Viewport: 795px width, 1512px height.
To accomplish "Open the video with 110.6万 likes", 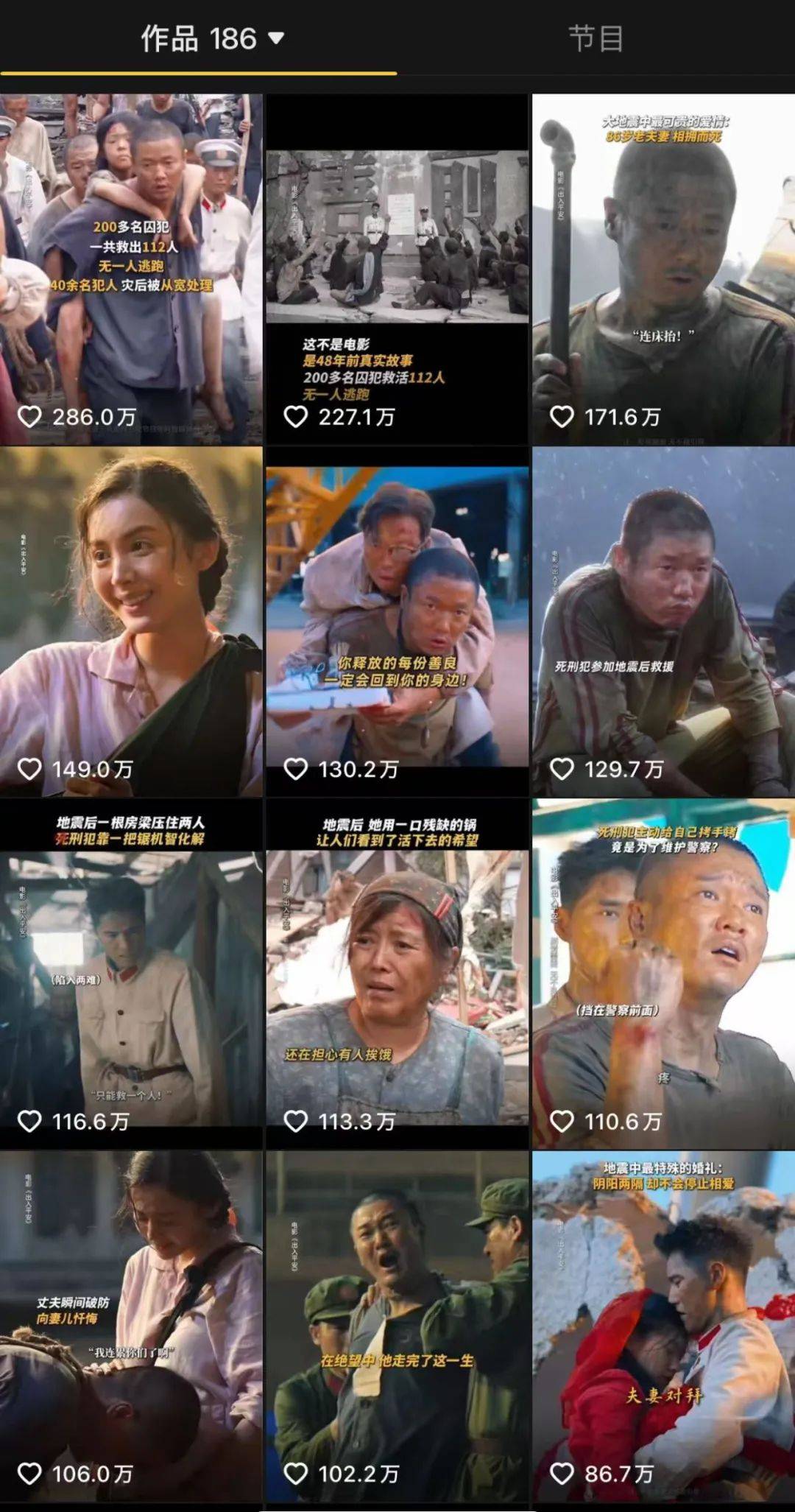I will click(x=663, y=973).
